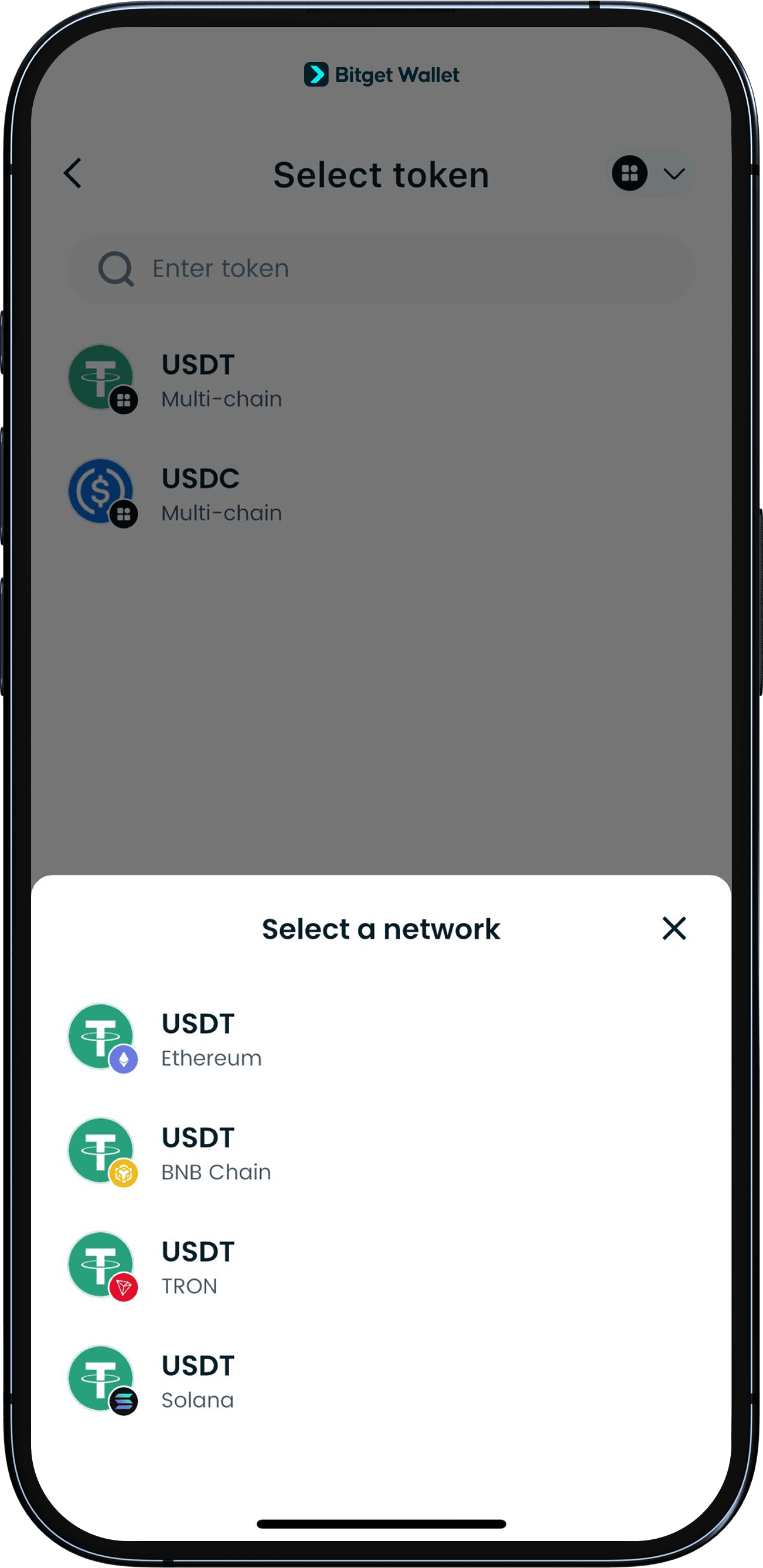Screen dimensions: 763x1568
Task: Dismiss the Select a network sheet
Action: (x=673, y=929)
